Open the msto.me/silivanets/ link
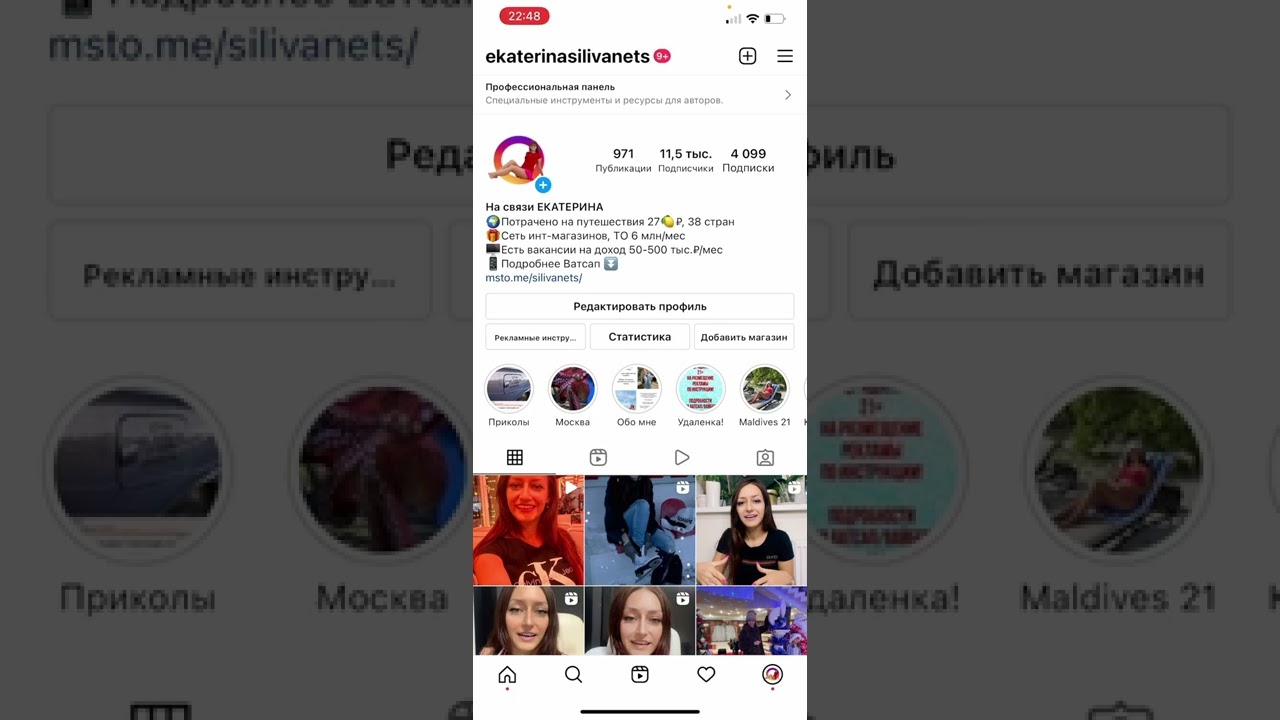1280x720 pixels. 534,278
